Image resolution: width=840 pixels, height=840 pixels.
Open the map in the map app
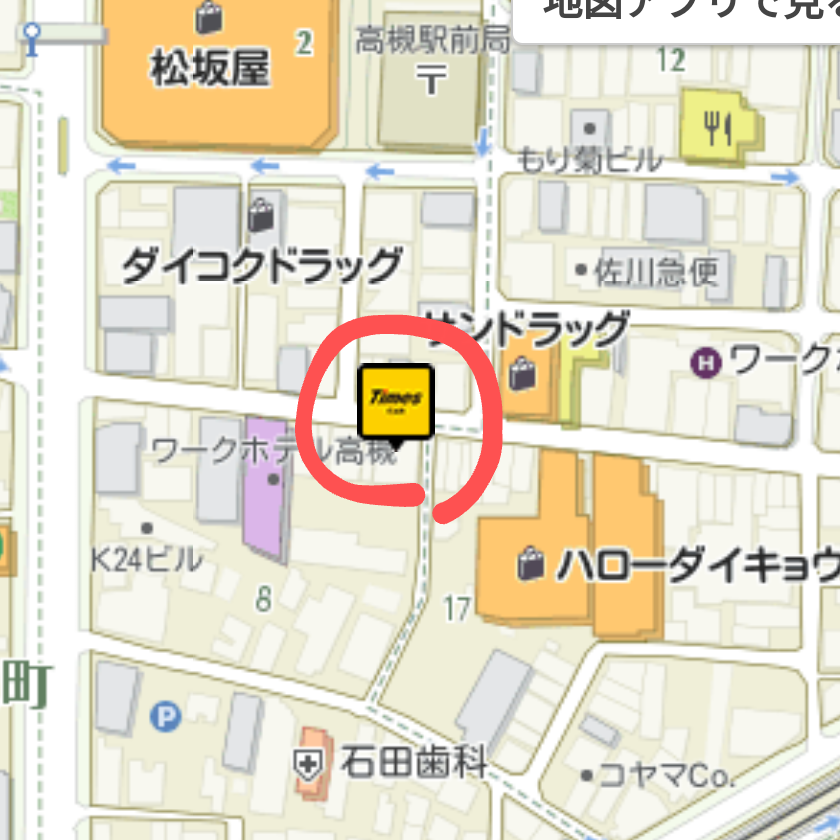pos(680,12)
